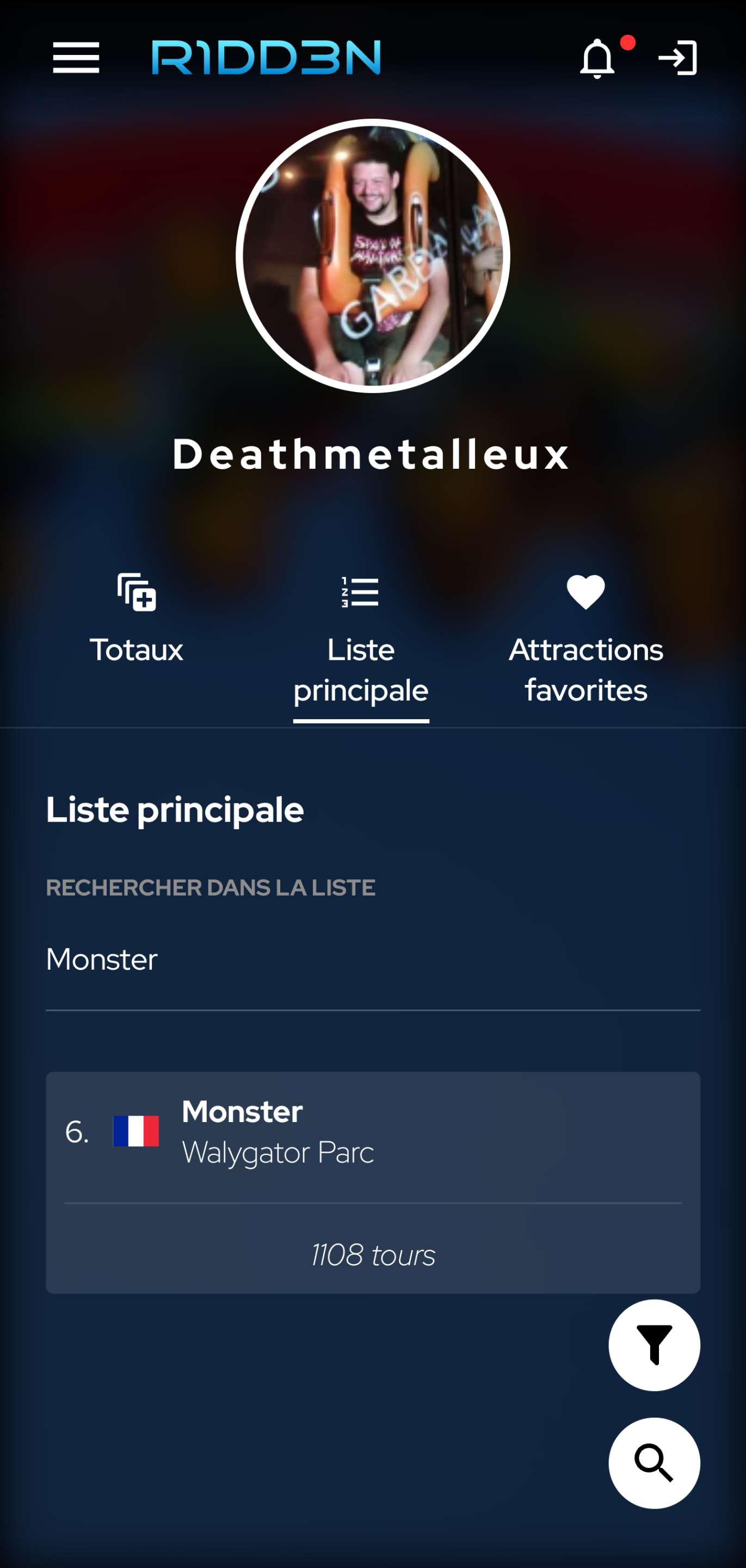Click the login/logout icon

pos(679,59)
